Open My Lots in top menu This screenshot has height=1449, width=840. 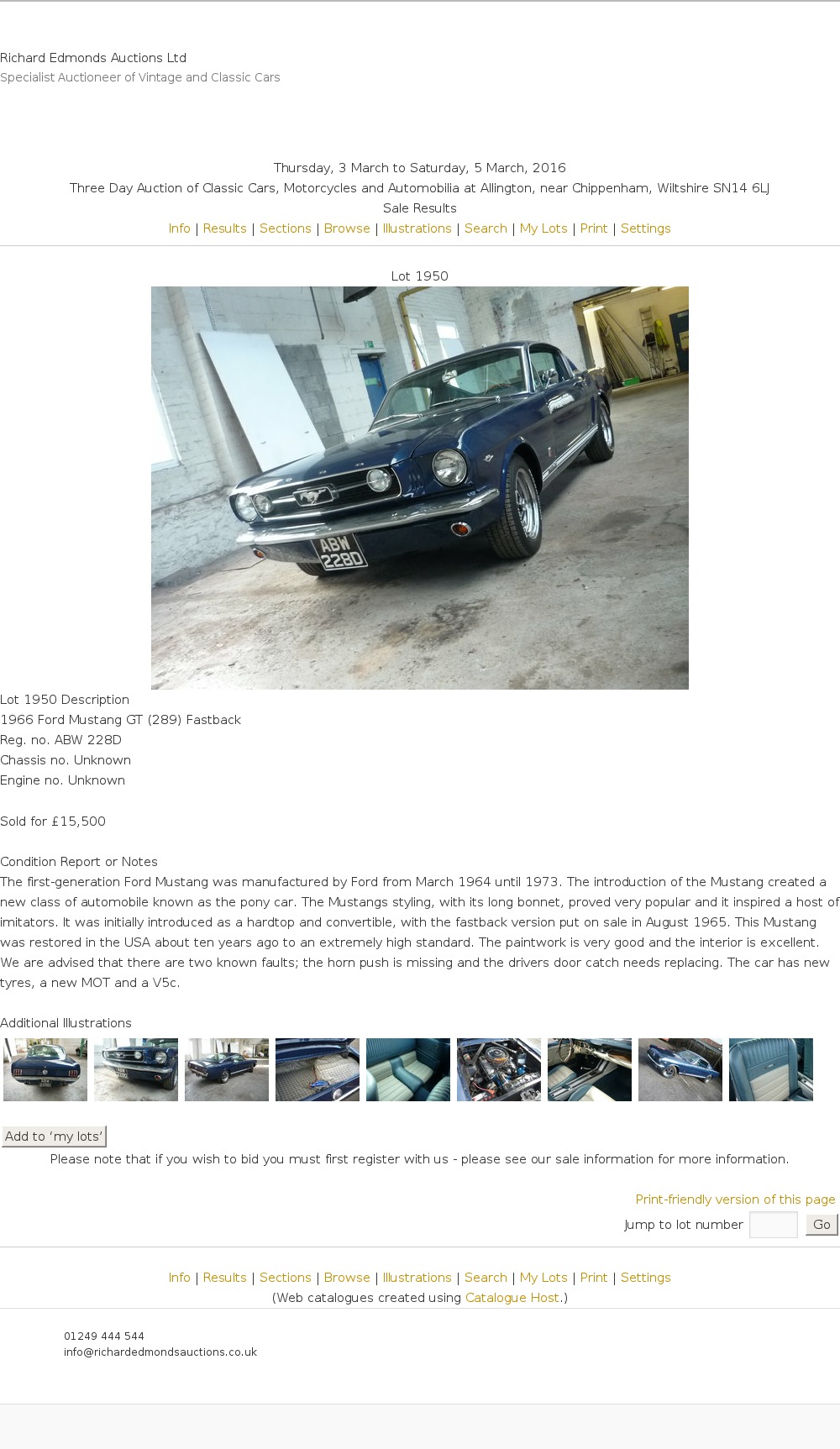coord(543,228)
